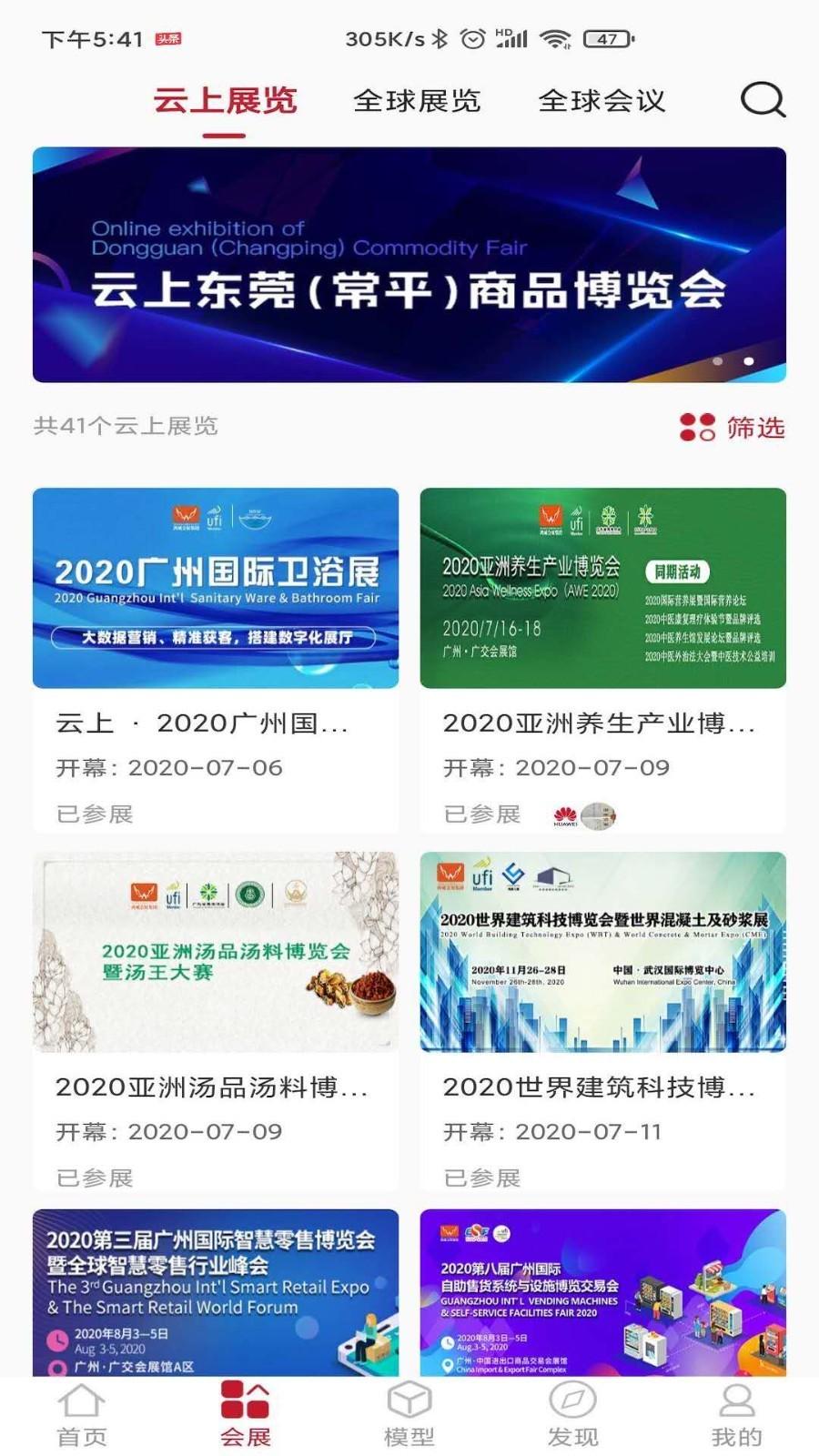Open the 云上展览 tab
Viewport: 819px width, 1456px height.
click(x=226, y=101)
